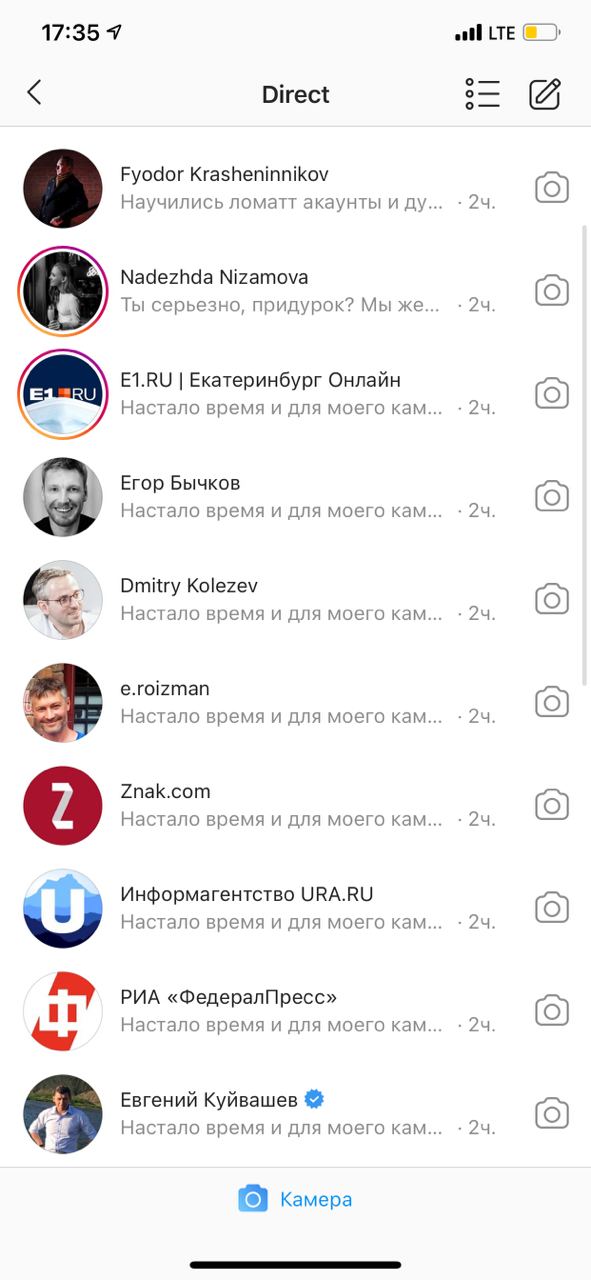The height and width of the screenshot is (1280, 591).
Task: Tap the camera icon next to Fyodor Krasheninnikov
Action: click(x=552, y=188)
